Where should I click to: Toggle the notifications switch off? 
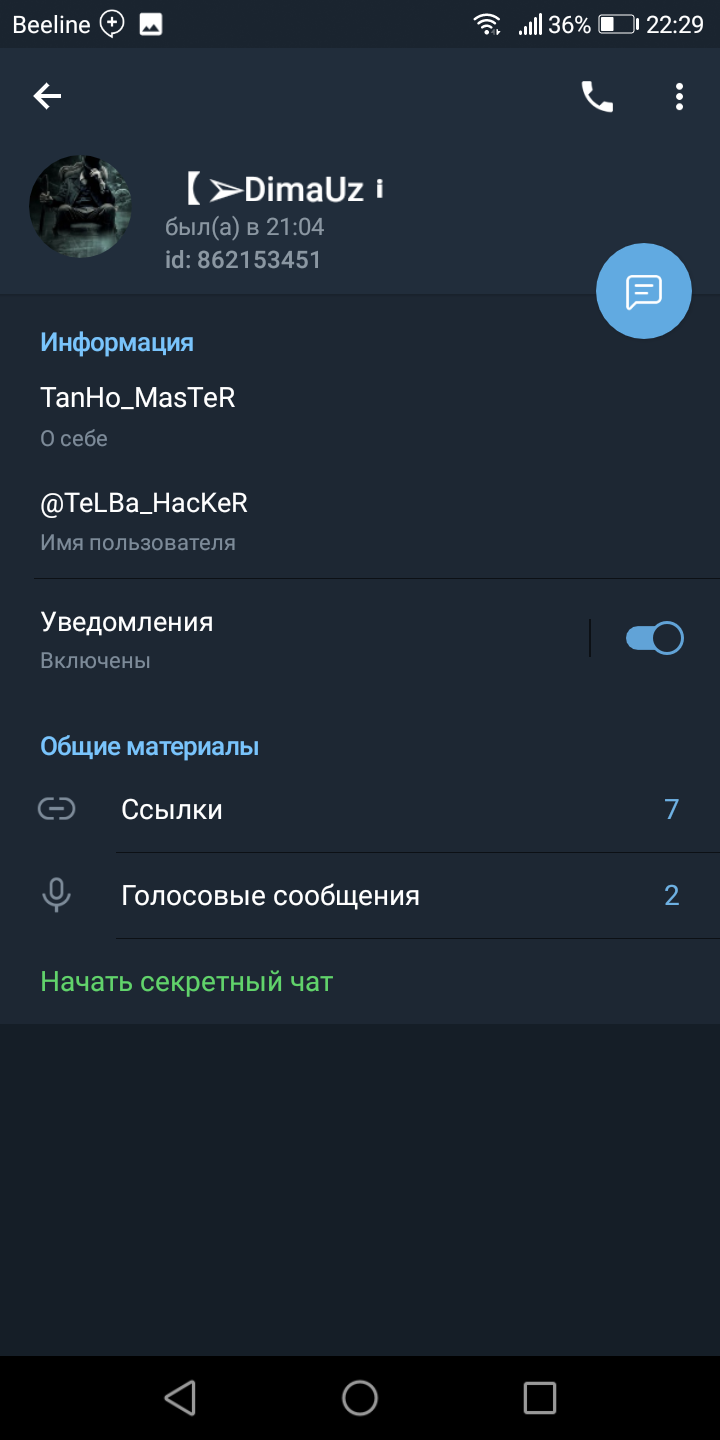655,638
